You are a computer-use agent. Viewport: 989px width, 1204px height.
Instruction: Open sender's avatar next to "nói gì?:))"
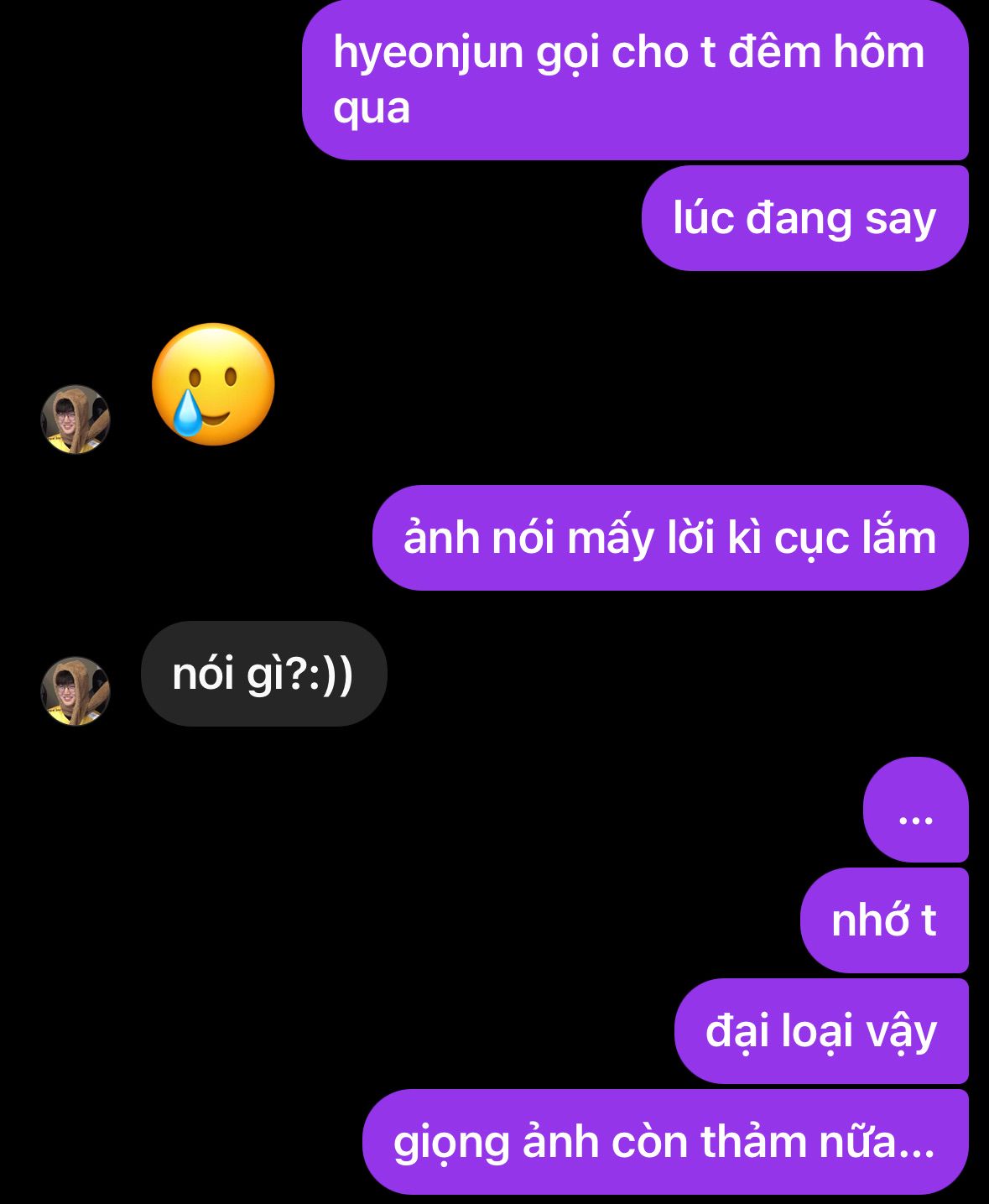75,691
